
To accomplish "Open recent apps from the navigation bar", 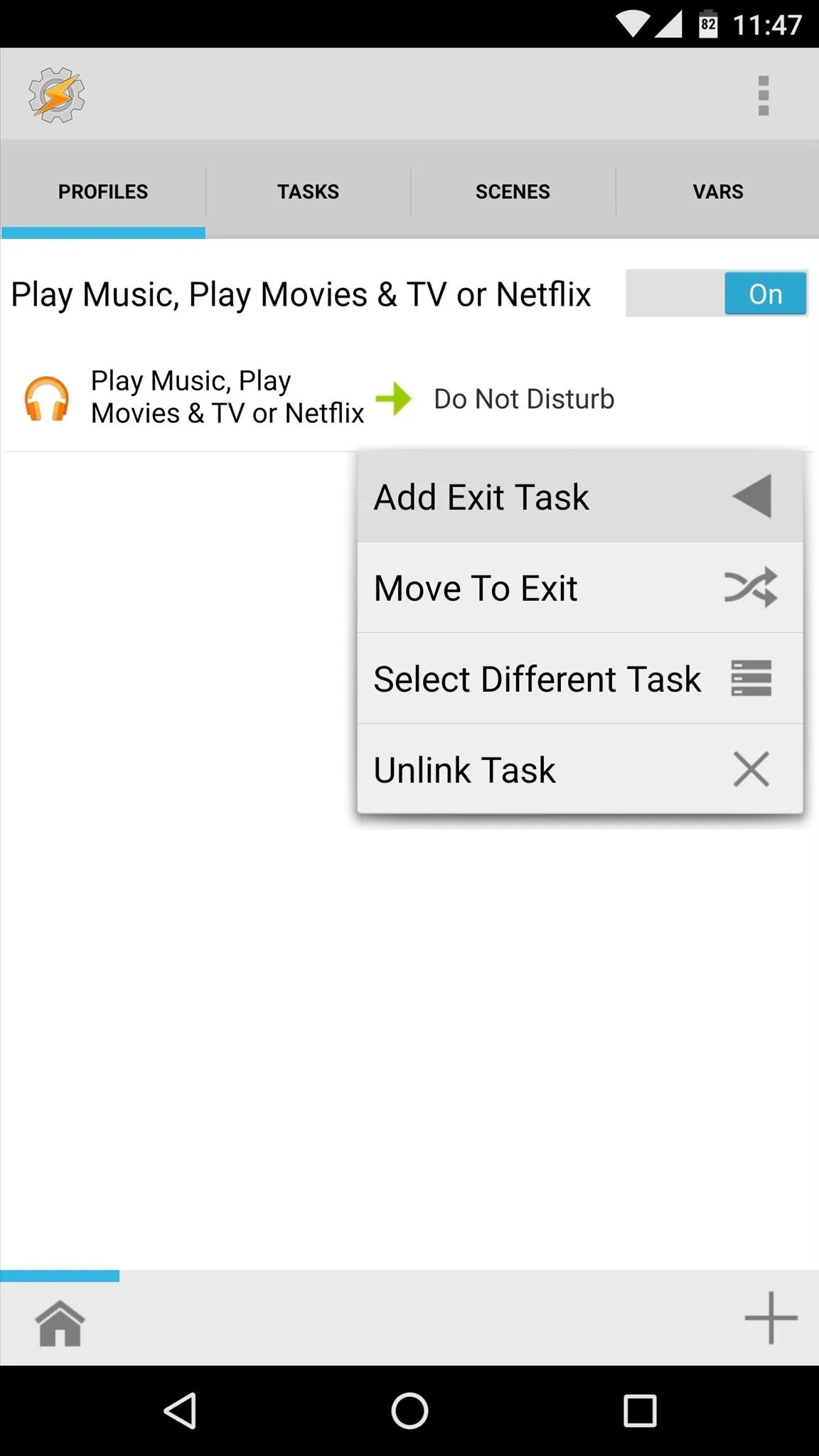I will point(640,1410).
